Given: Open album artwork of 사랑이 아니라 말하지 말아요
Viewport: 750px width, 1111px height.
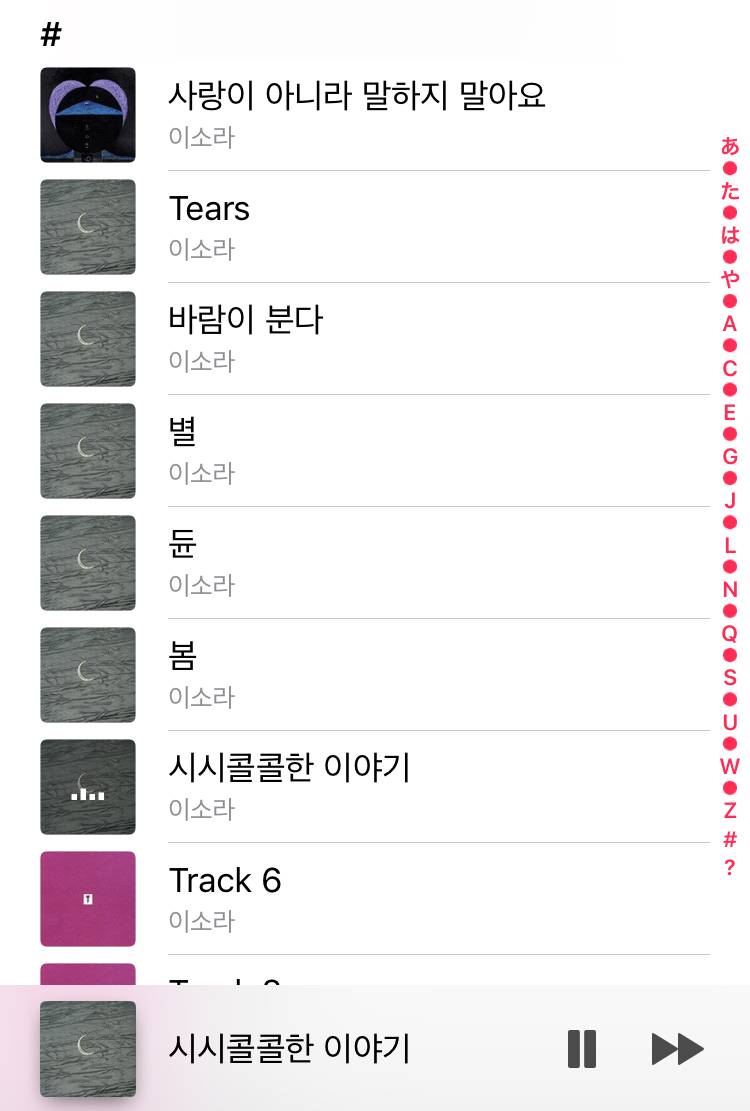Looking at the screenshot, I should click(x=87, y=115).
